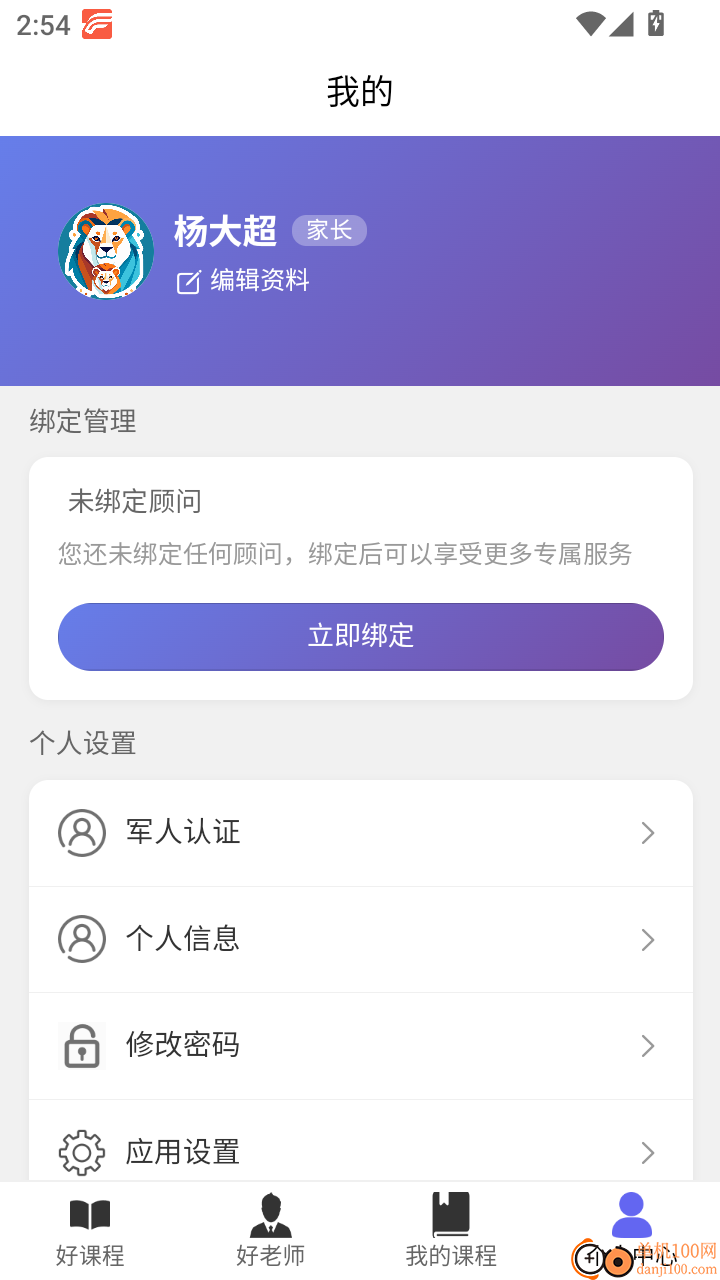Tap the 家长 role badge
Screen dimensions: 720x1280
(329, 230)
